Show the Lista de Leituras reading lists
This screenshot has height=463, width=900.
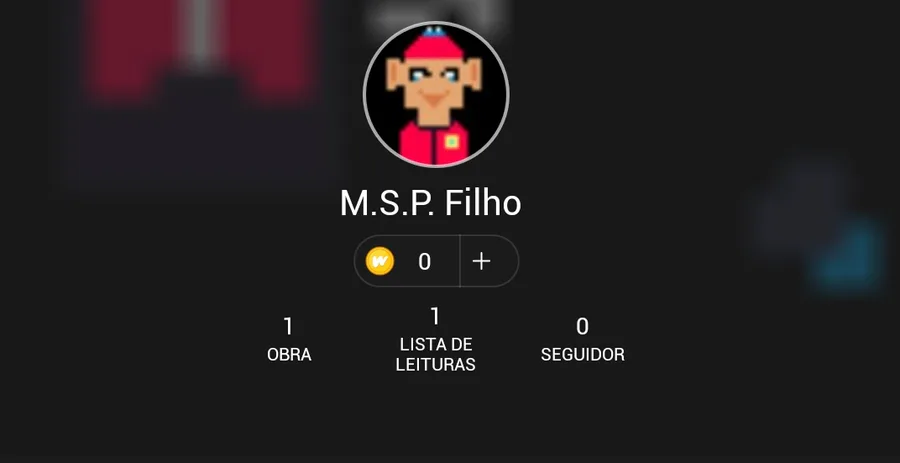point(435,341)
